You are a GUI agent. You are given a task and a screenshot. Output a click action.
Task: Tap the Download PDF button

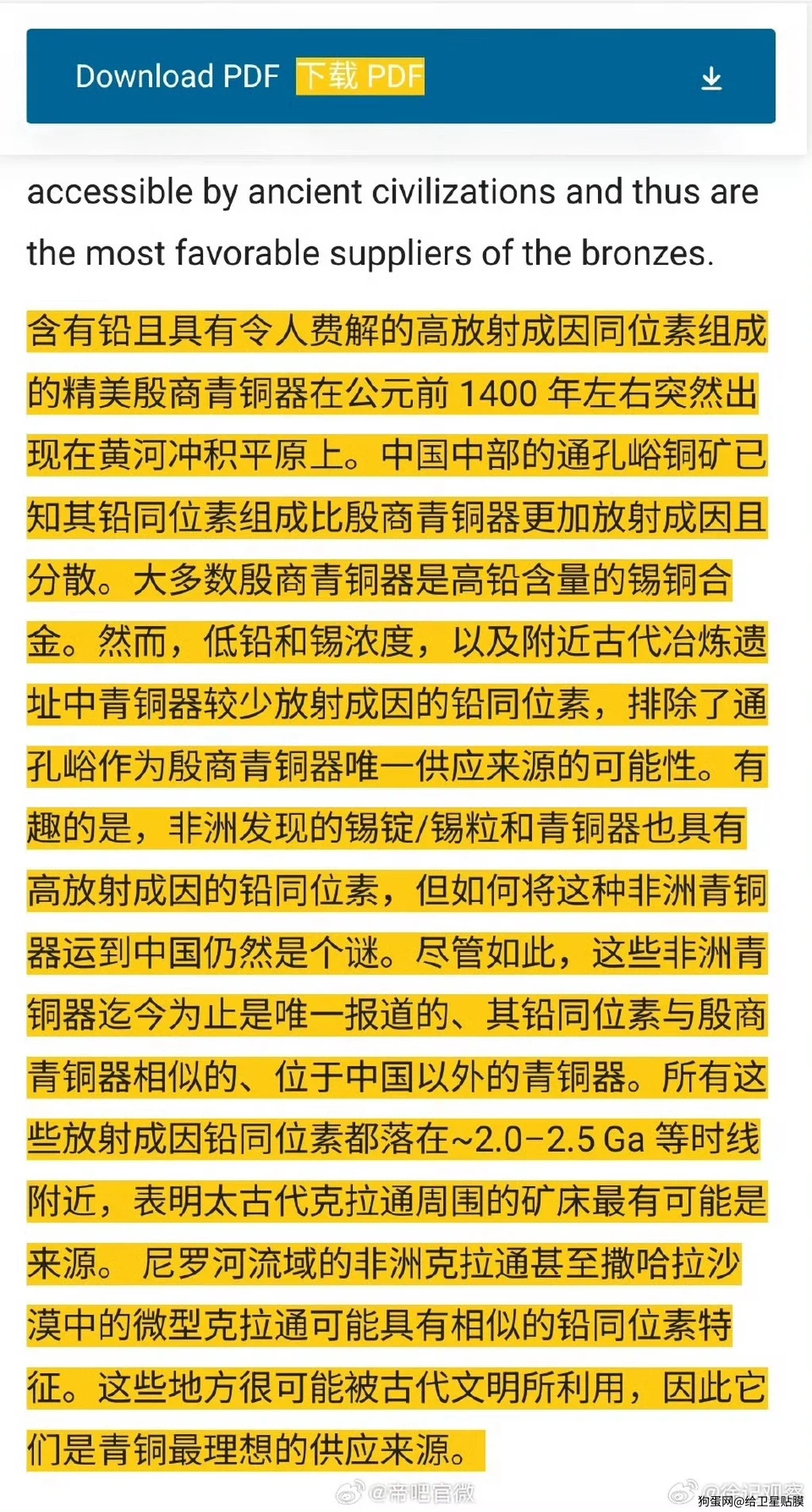pos(400,76)
